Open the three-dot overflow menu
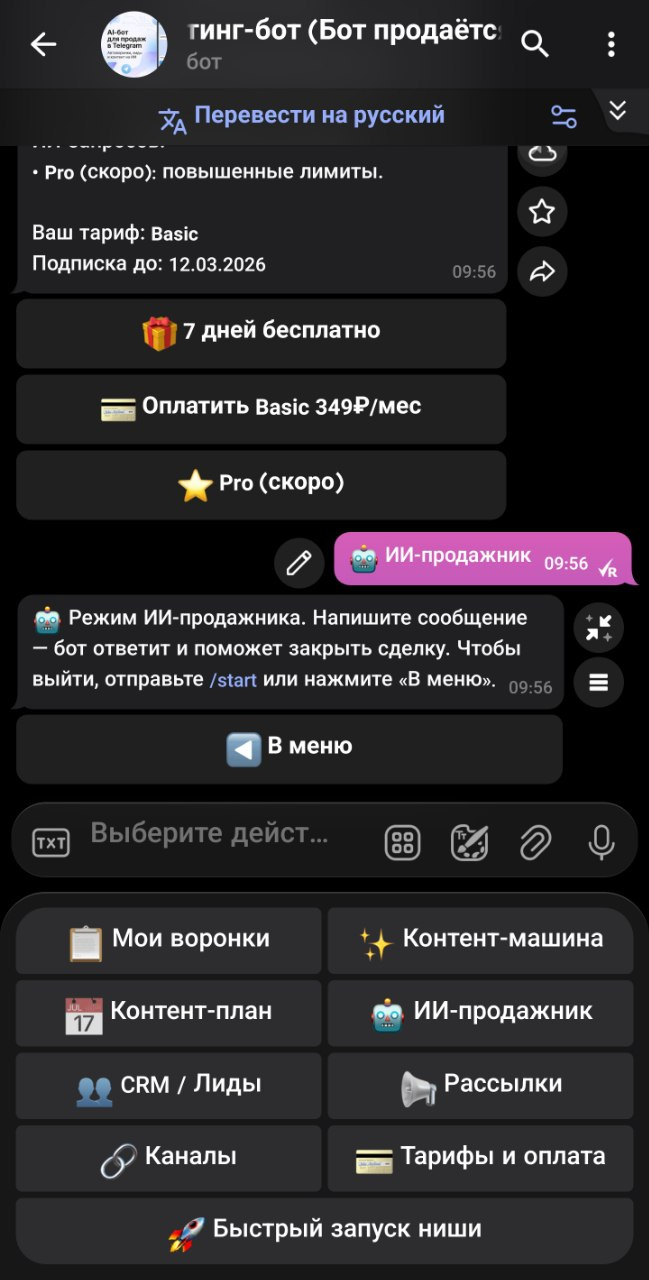This screenshot has height=1280, width=649. tap(612, 44)
